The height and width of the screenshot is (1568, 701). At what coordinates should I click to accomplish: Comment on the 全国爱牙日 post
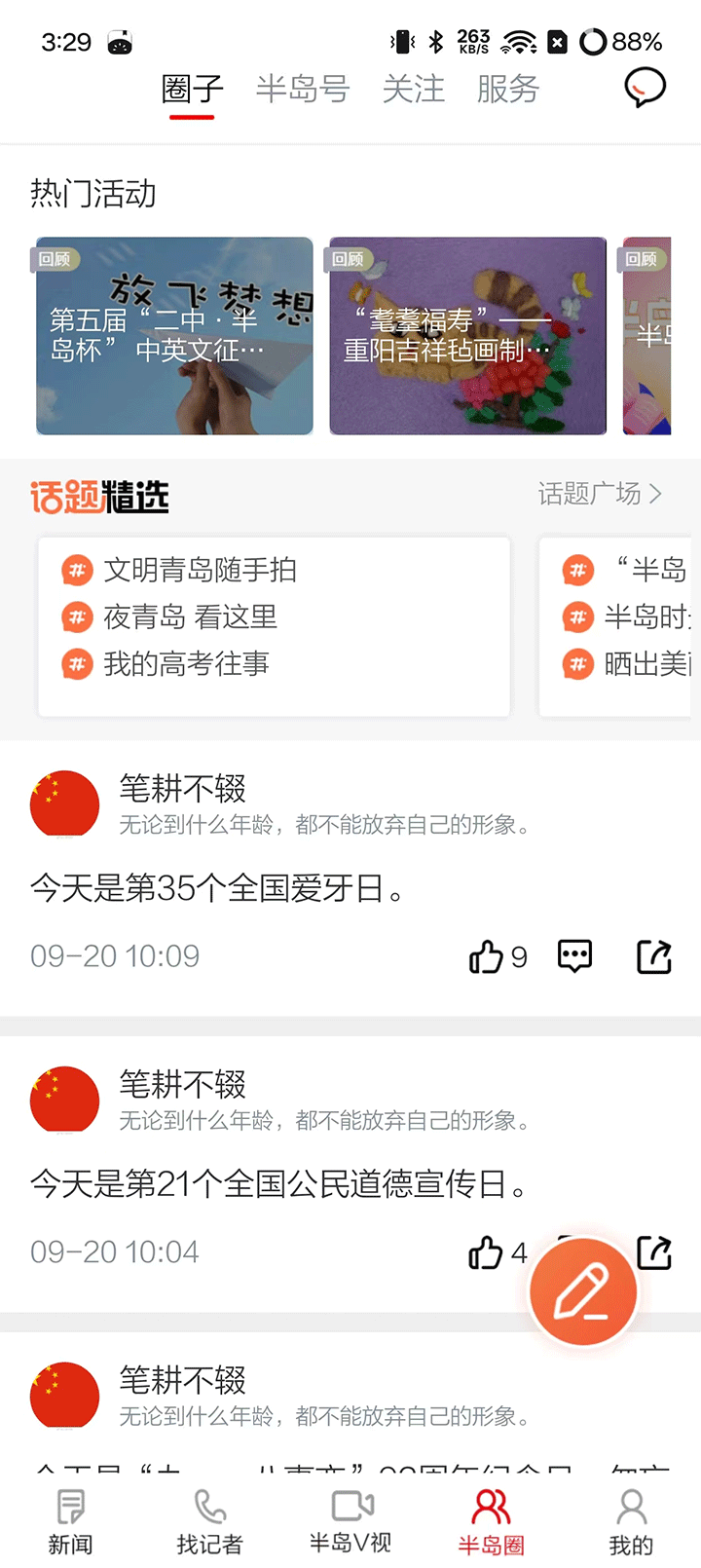(574, 956)
